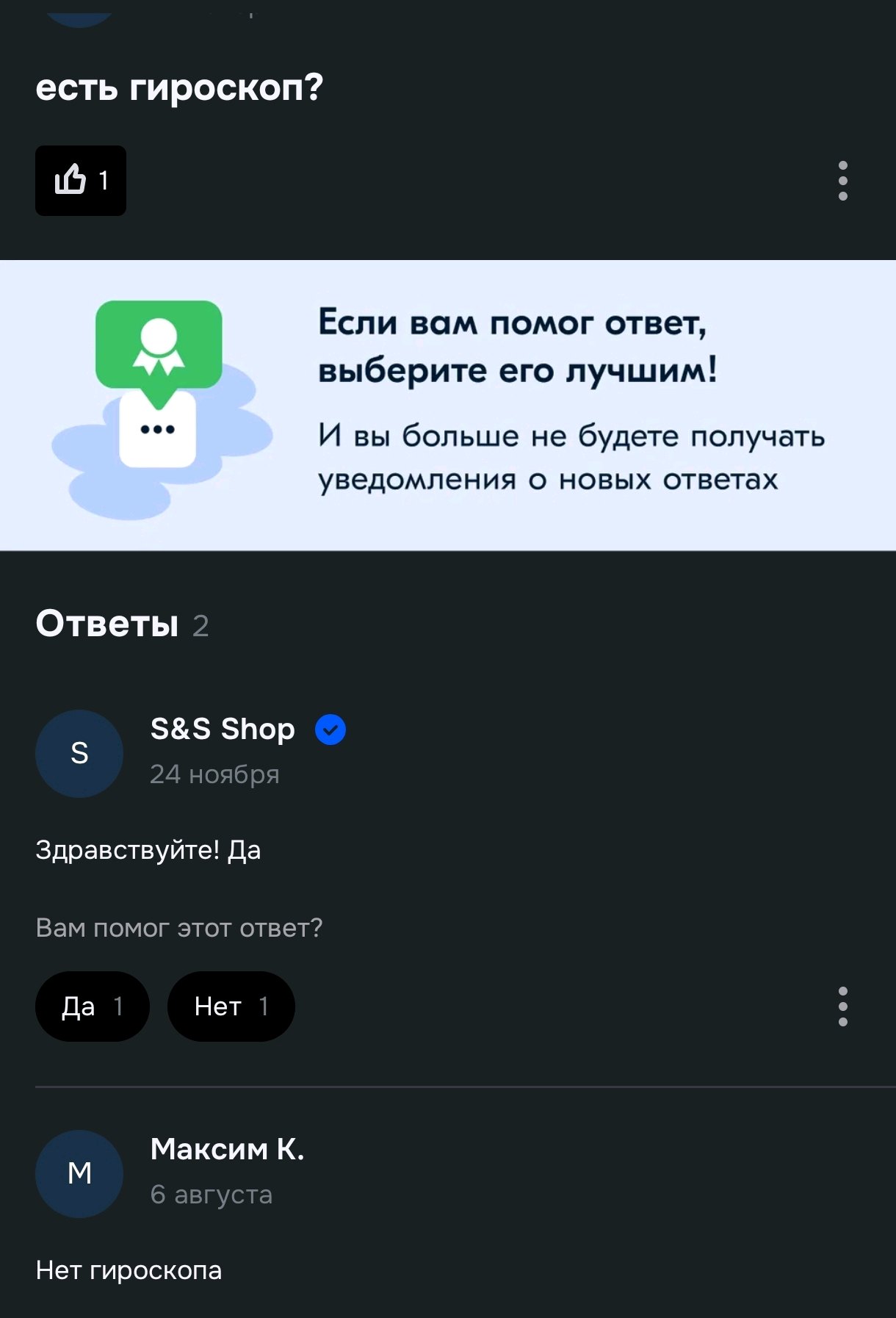Screen dimensions: 896x1318
Task: Open overflow menu next to the question
Action: (842, 181)
